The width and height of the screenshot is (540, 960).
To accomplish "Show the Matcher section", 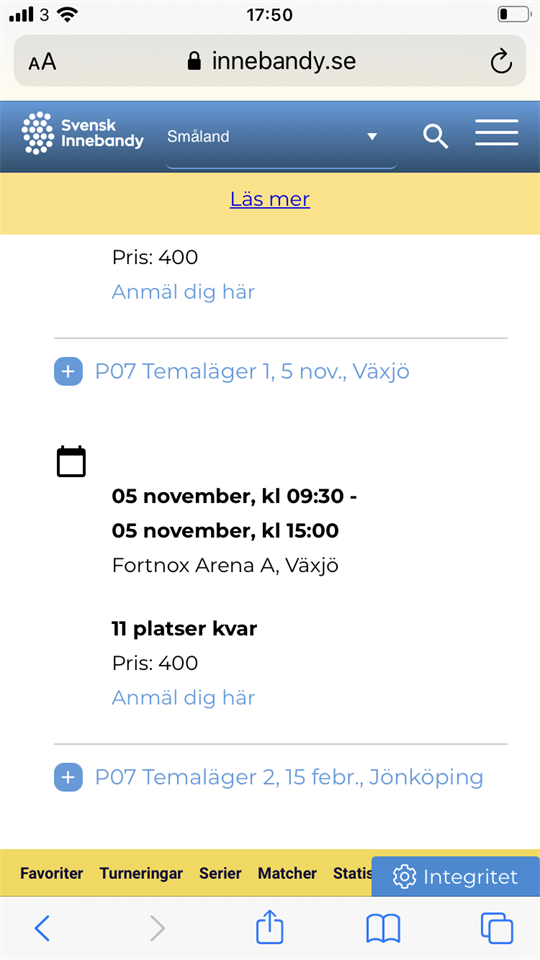I will point(287,873).
